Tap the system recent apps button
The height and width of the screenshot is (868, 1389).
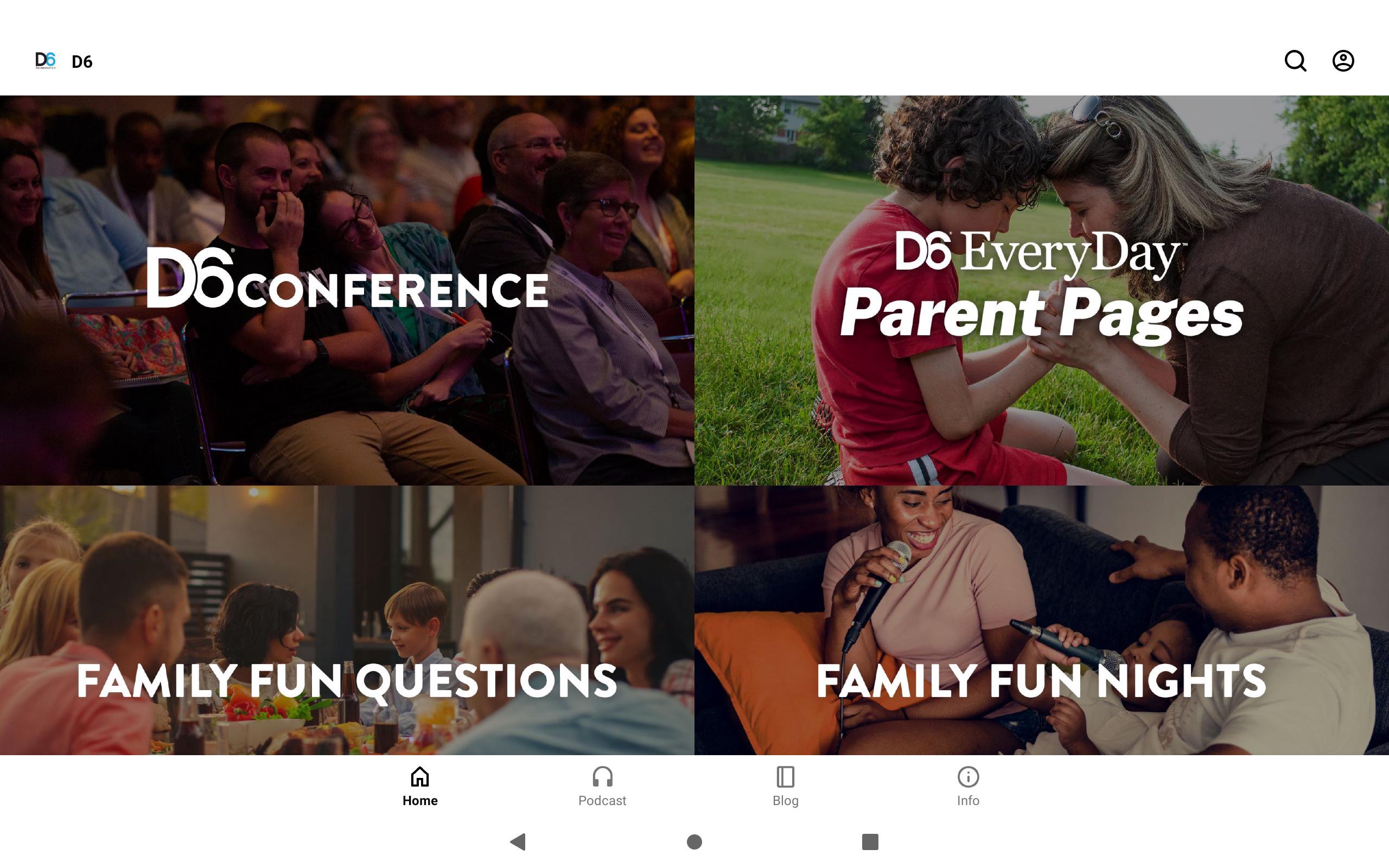(870, 841)
